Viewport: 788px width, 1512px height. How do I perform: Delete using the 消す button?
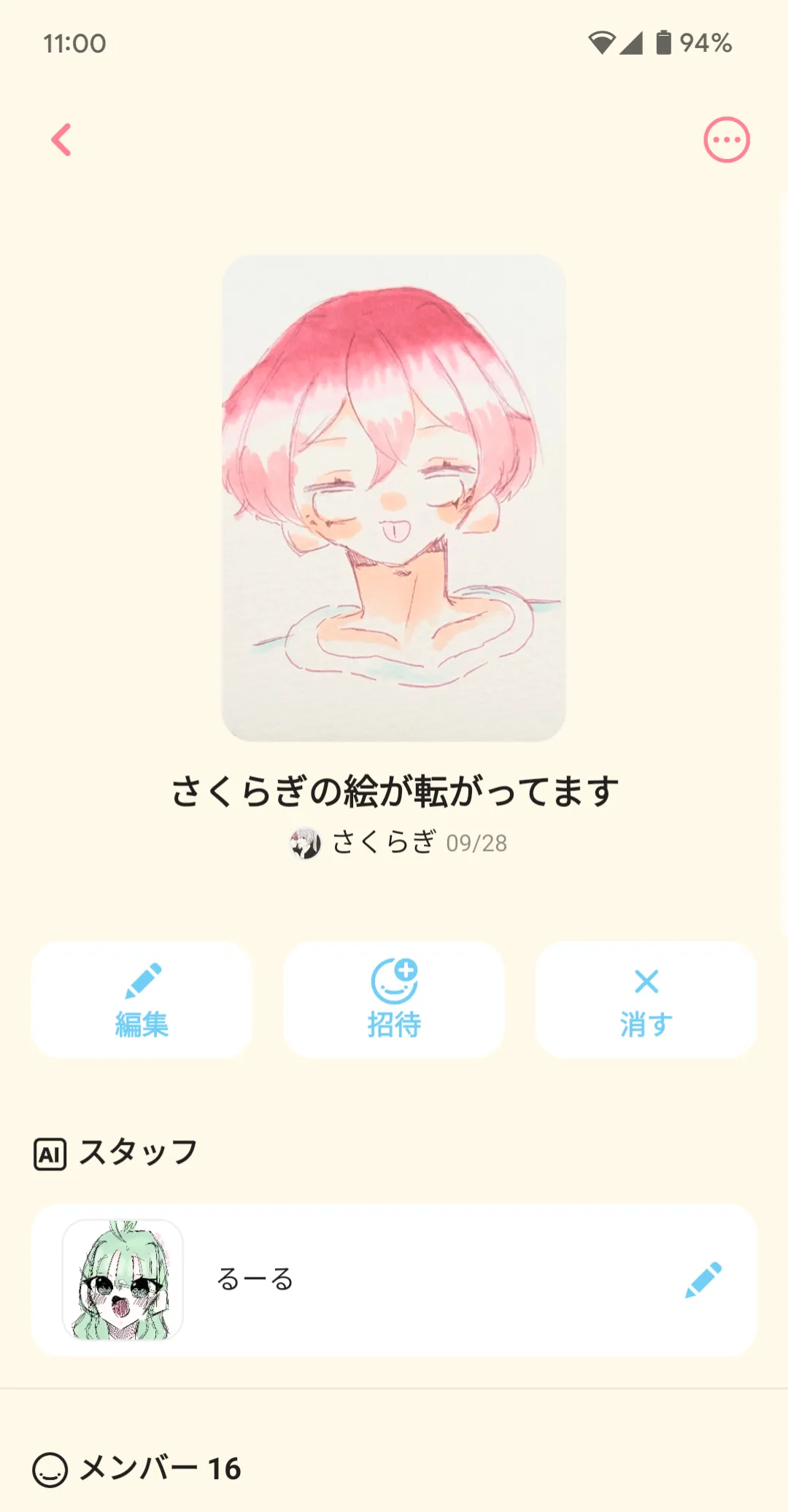point(646,999)
